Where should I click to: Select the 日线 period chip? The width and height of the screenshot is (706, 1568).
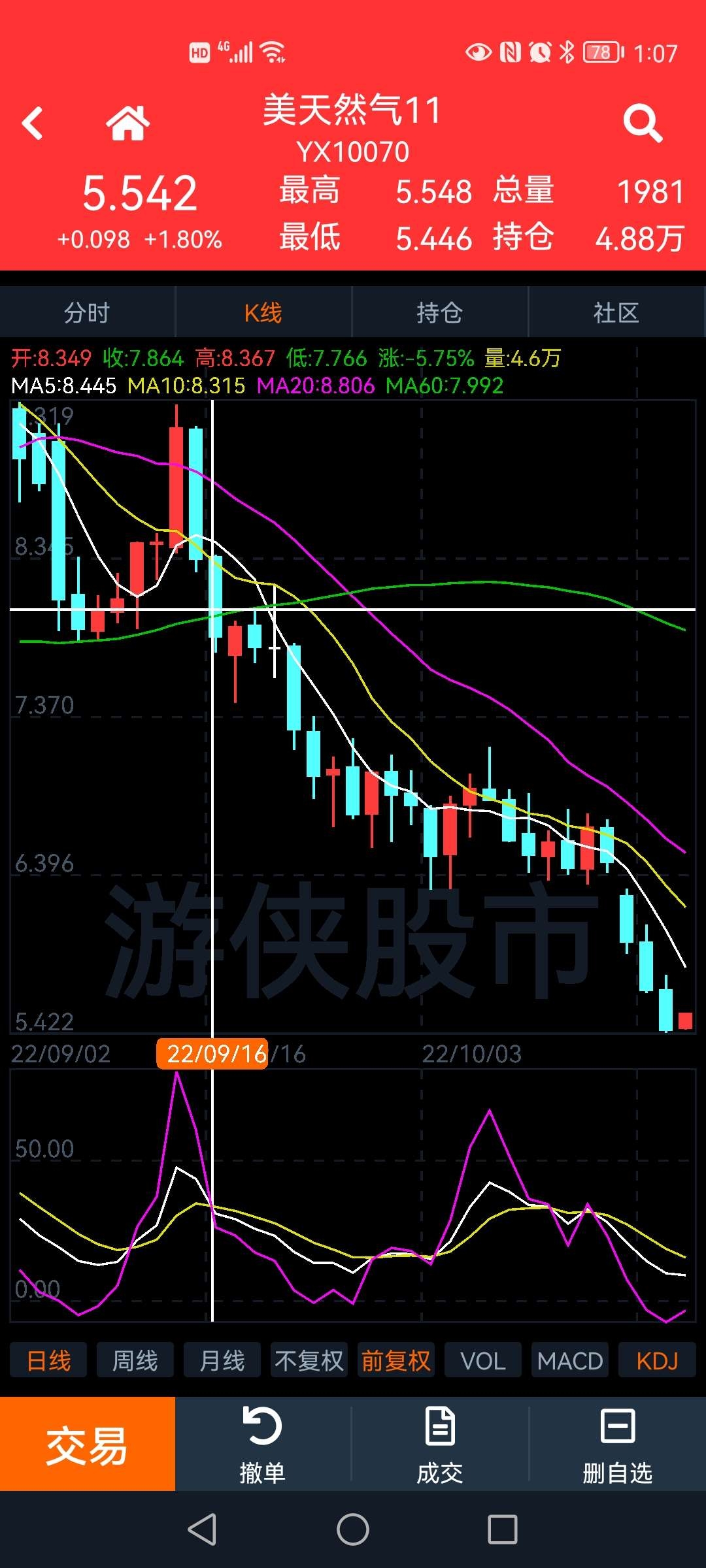coord(48,1361)
